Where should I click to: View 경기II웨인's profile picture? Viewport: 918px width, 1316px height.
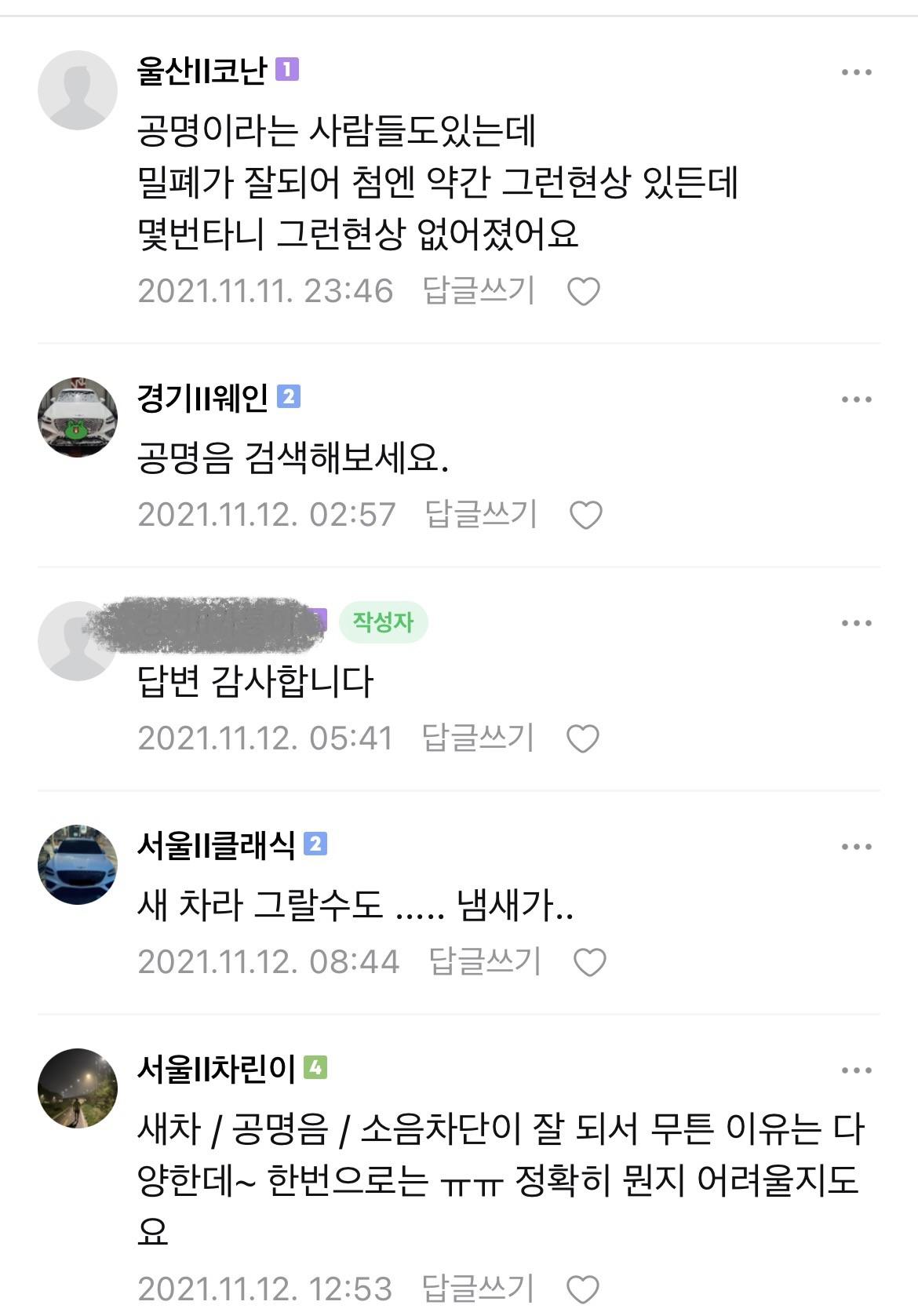78,417
